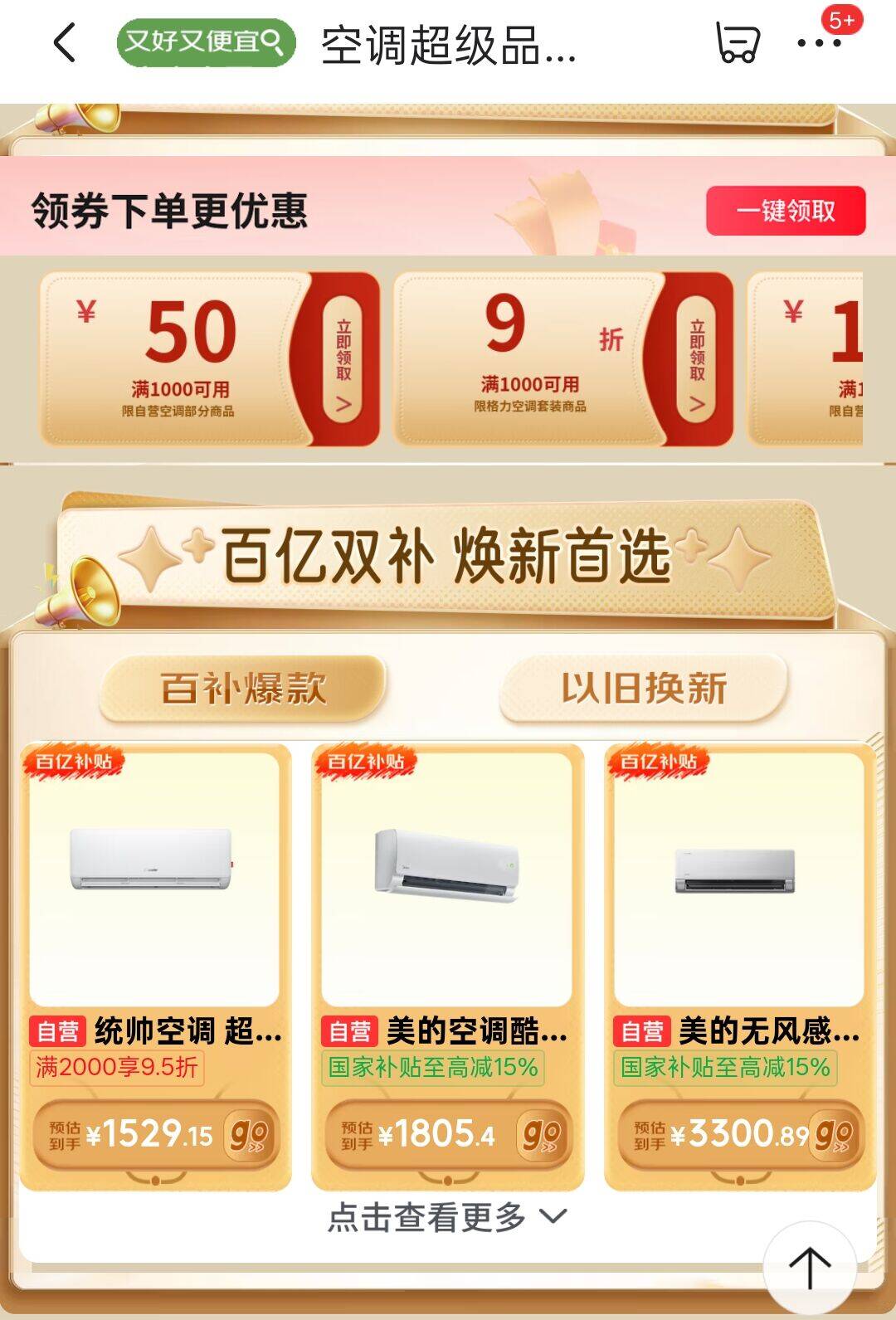Switch to the 百补爆款 tab
Screen dimensions: 896x1320
(x=242, y=689)
